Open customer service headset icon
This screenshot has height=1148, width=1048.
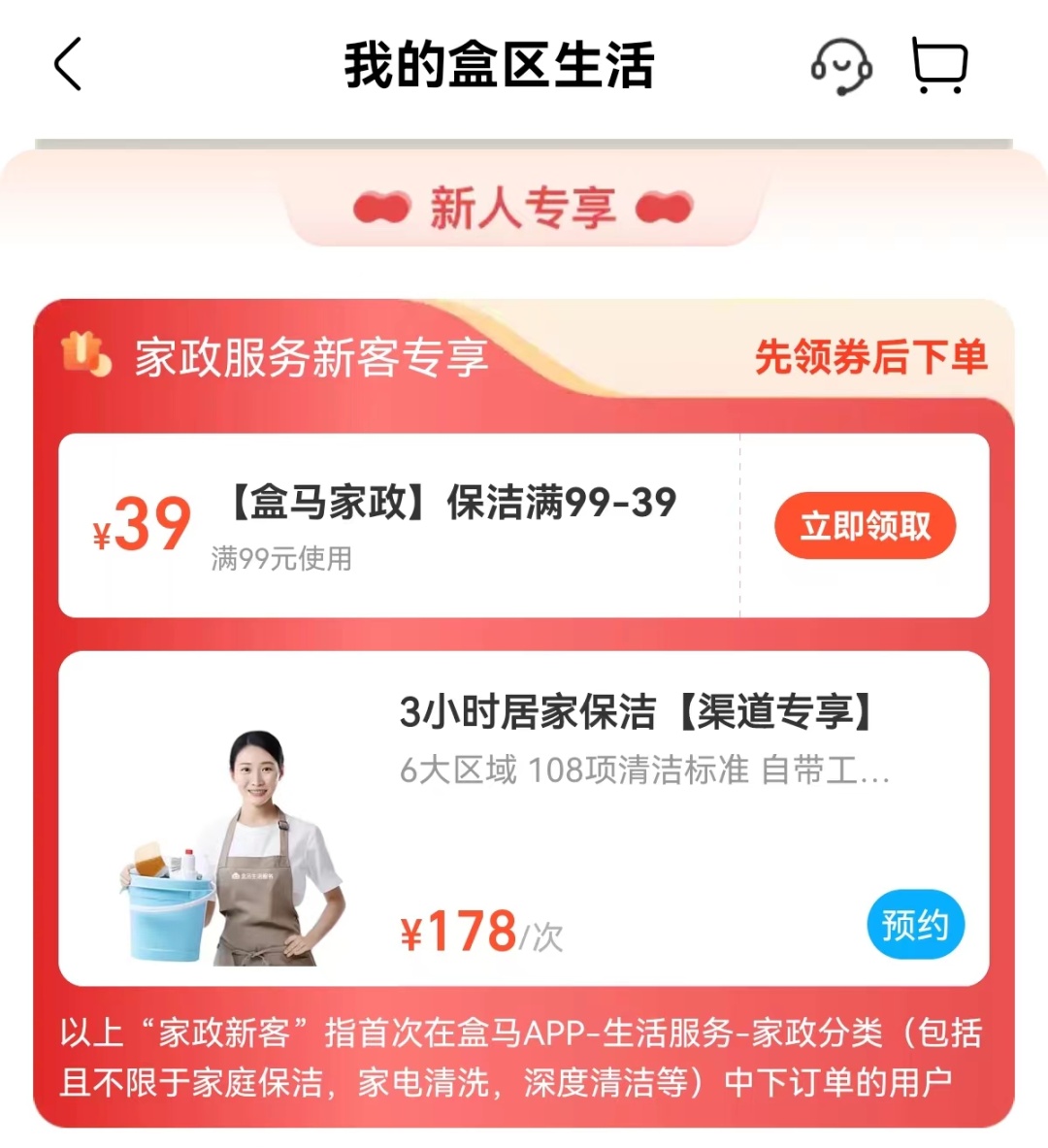(840, 66)
